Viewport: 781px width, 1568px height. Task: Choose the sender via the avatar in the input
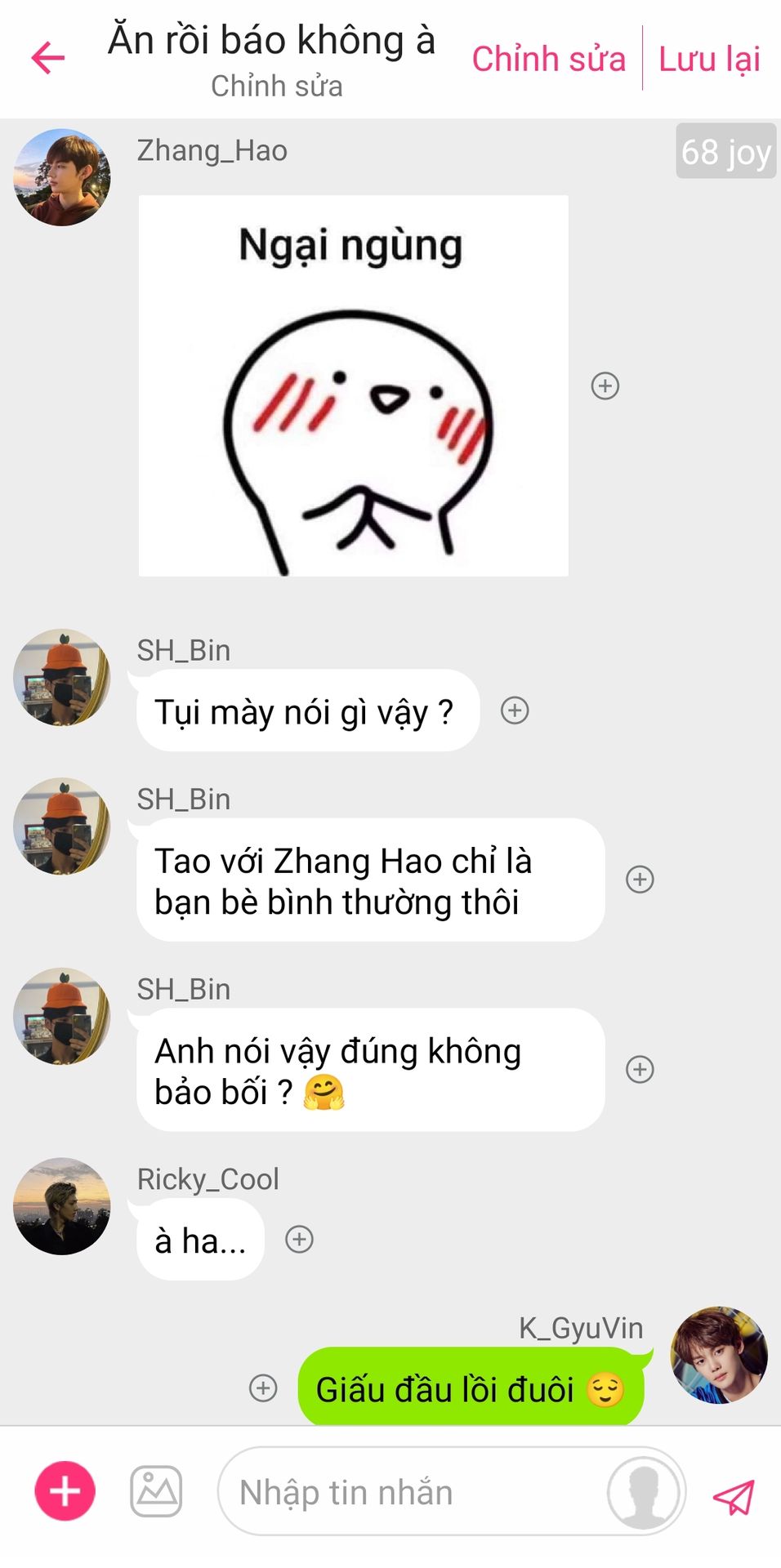(644, 1493)
